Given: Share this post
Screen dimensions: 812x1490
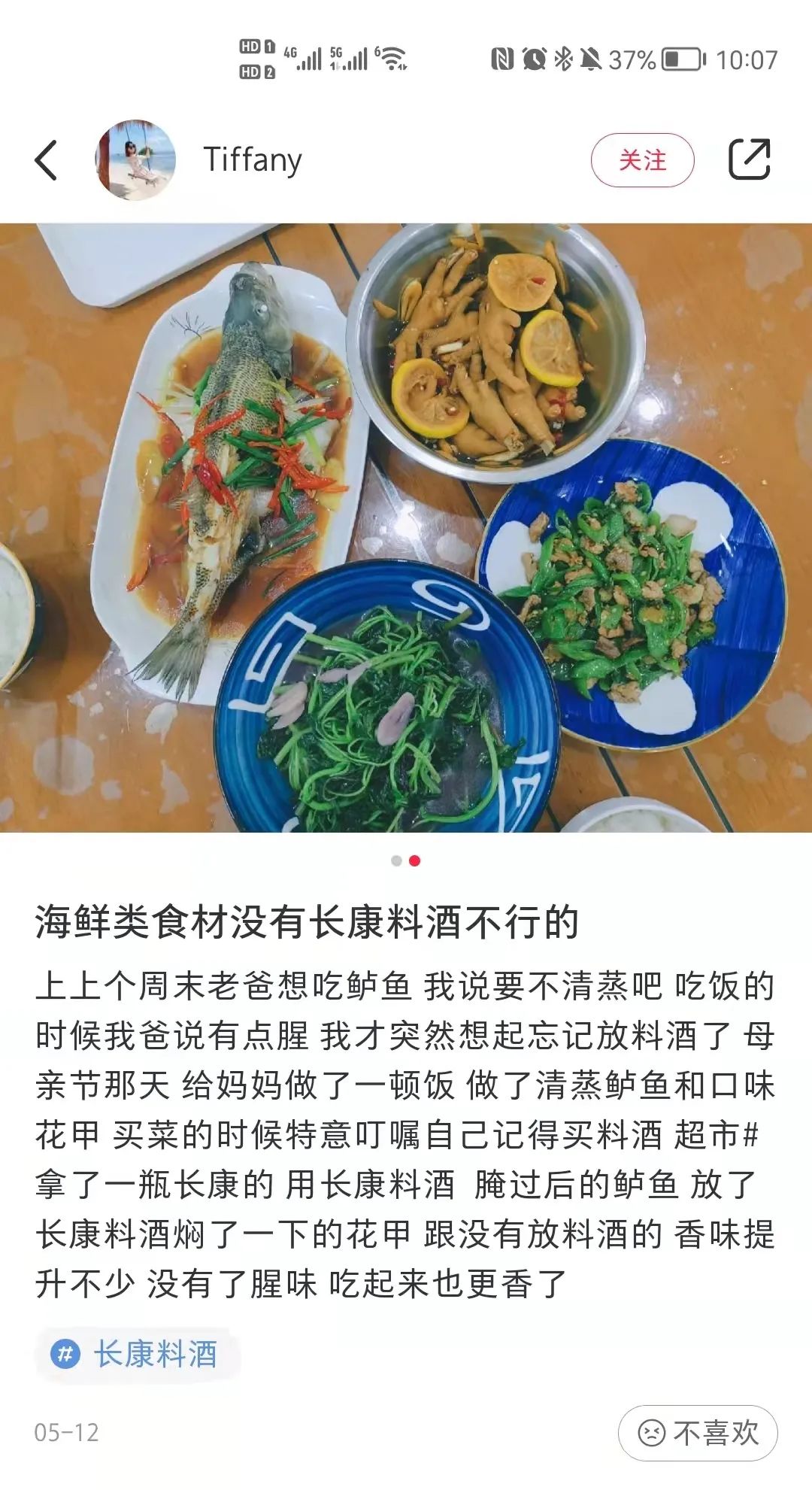Looking at the screenshot, I should pos(750,159).
